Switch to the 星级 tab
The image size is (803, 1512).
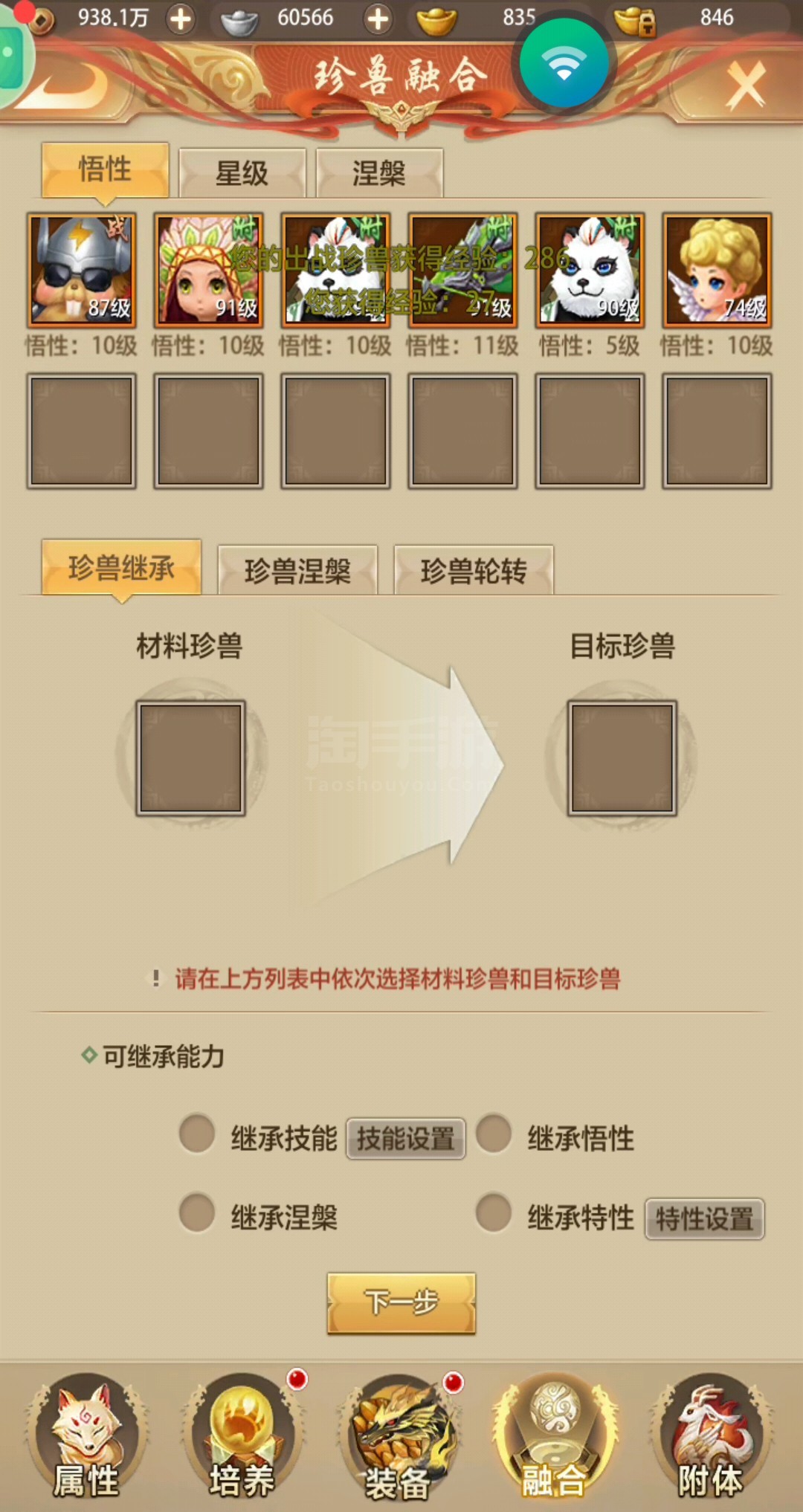click(x=242, y=172)
